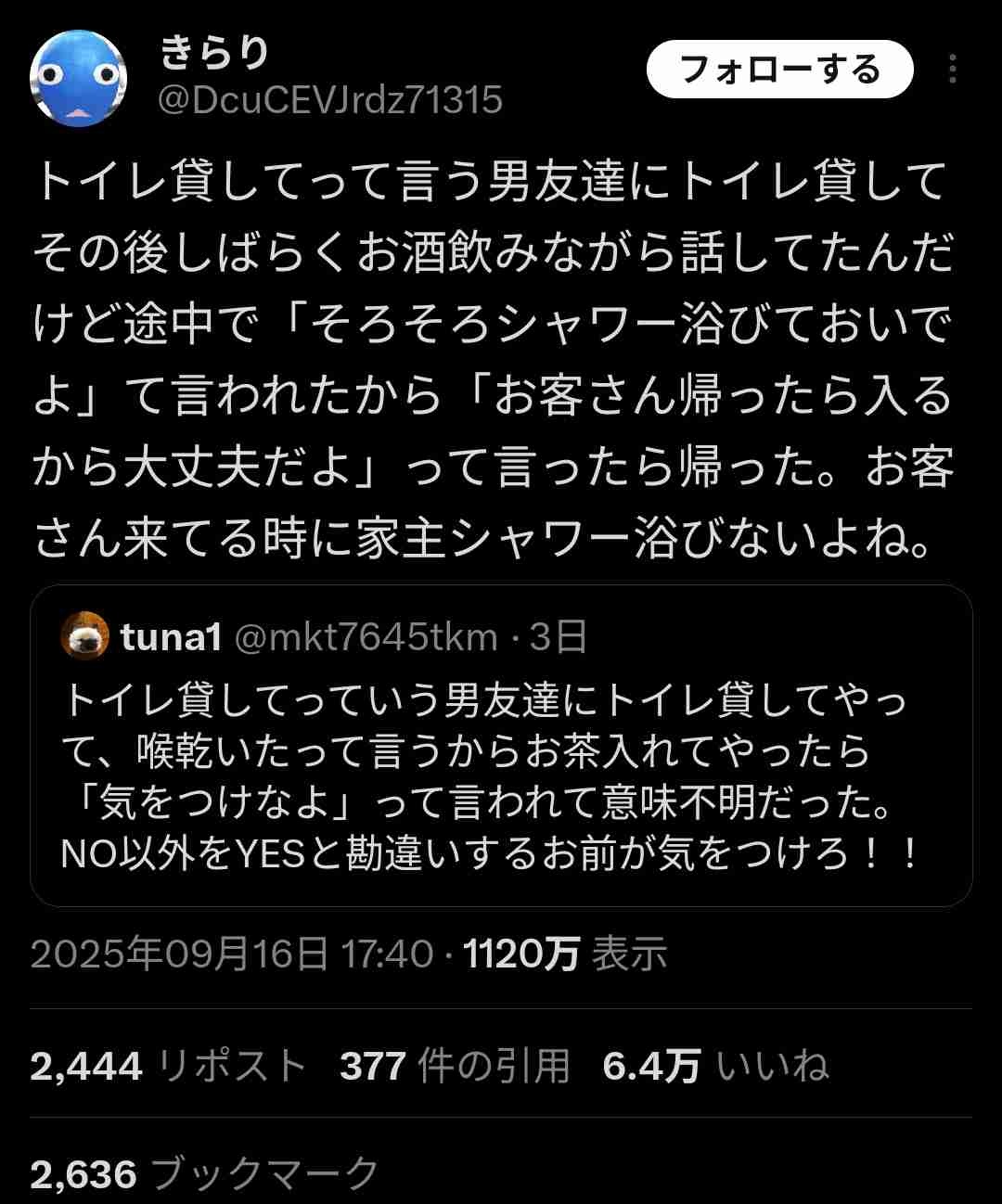Show who liked via 6.4万 いいね
The image size is (1002, 1204).
pyautogui.click(x=715, y=1066)
